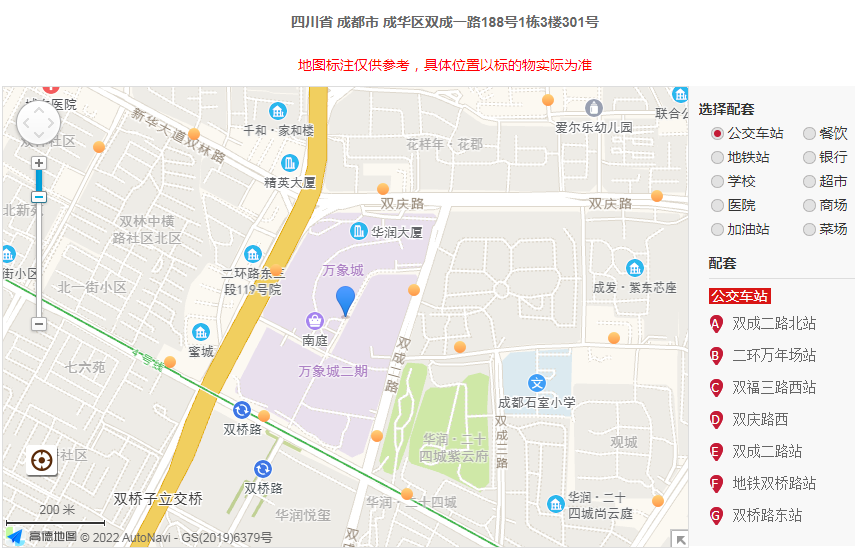The width and height of the screenshot is (855, 550).
Task: Toggle the overview map corner arrow
Action: (x=680, y=539)
